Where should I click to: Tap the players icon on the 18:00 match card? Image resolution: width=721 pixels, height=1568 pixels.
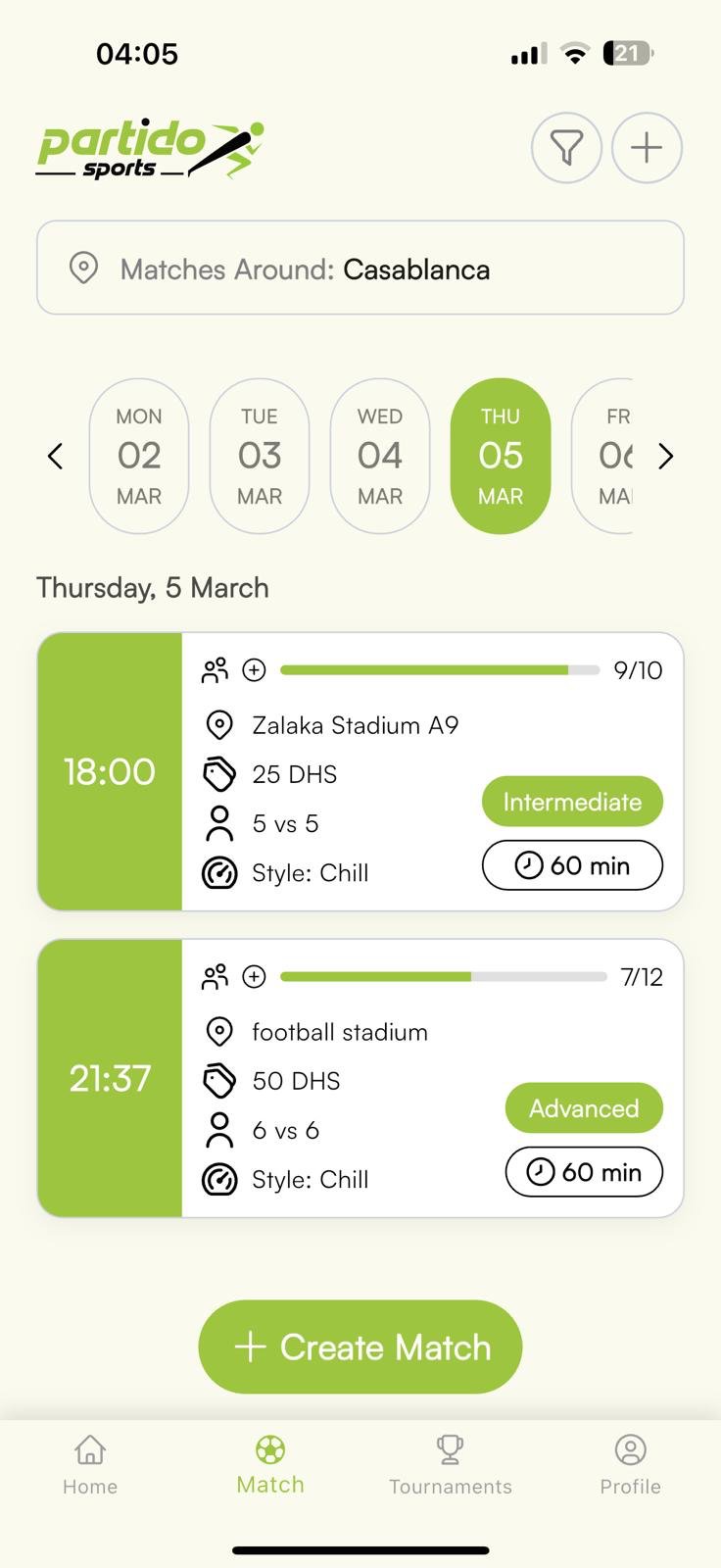[216, 669]
